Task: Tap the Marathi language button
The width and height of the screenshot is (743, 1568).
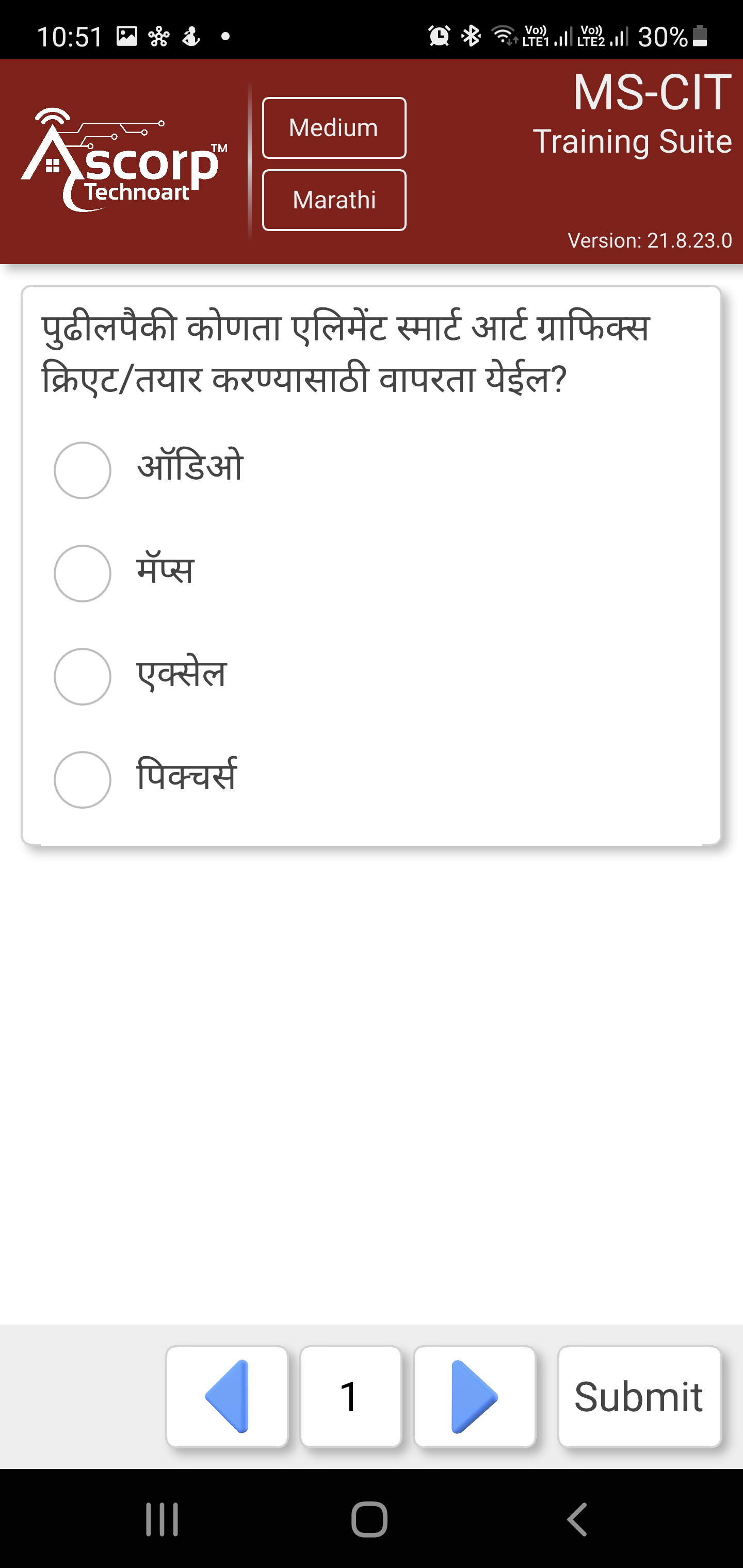Action: click(x=334, y=200)
